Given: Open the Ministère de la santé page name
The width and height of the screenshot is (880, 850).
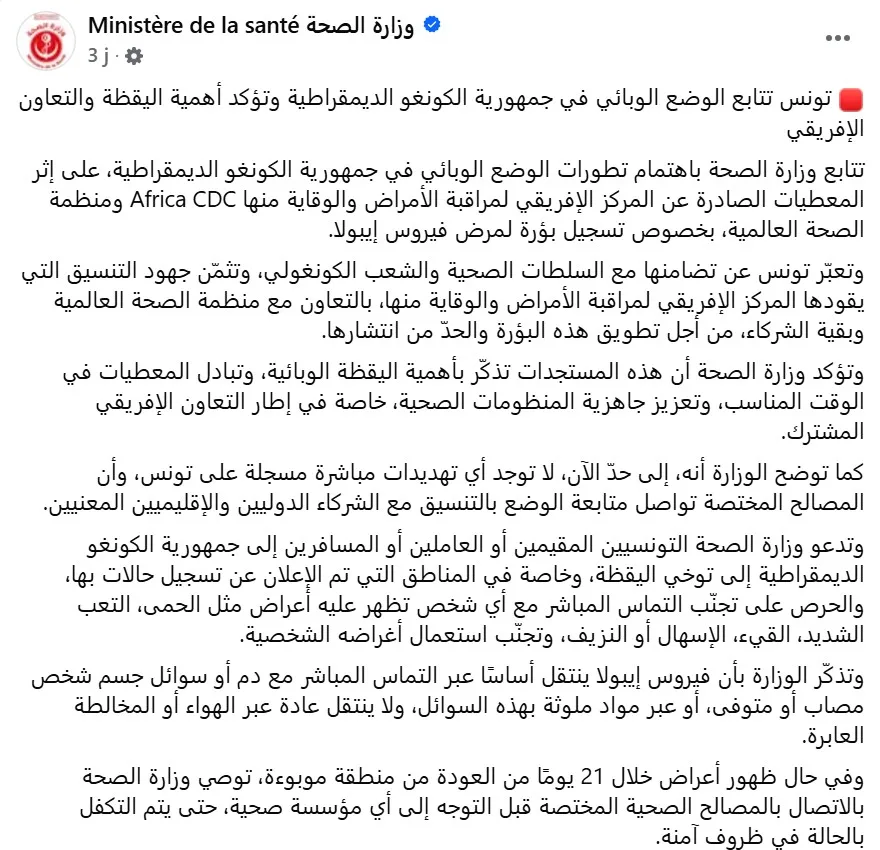Looking at the screenshot, I should [250, 26].
